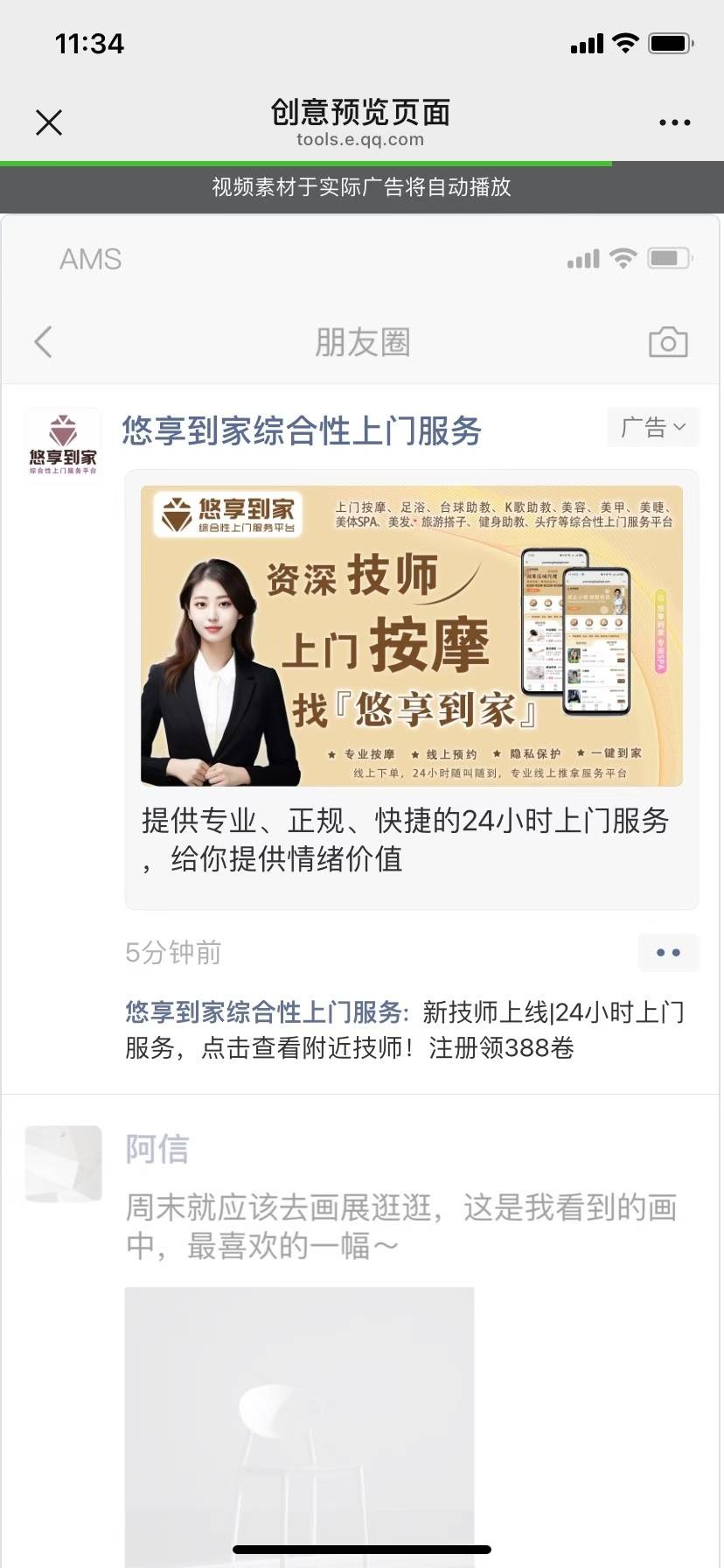Viewport: 724px width, 1568px height.
Task: Open the 上门按摩 ad card
Action: point(412,689)
